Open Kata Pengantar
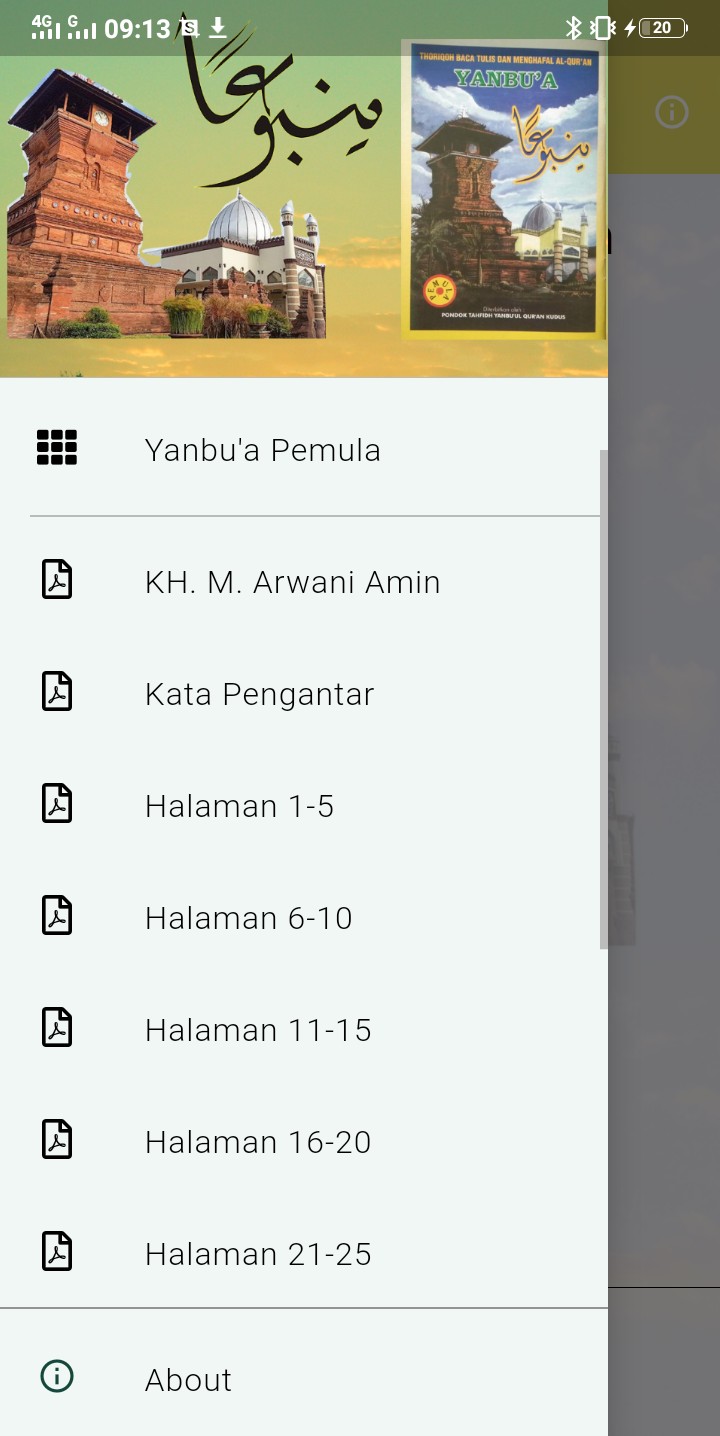 click(304, 694)
